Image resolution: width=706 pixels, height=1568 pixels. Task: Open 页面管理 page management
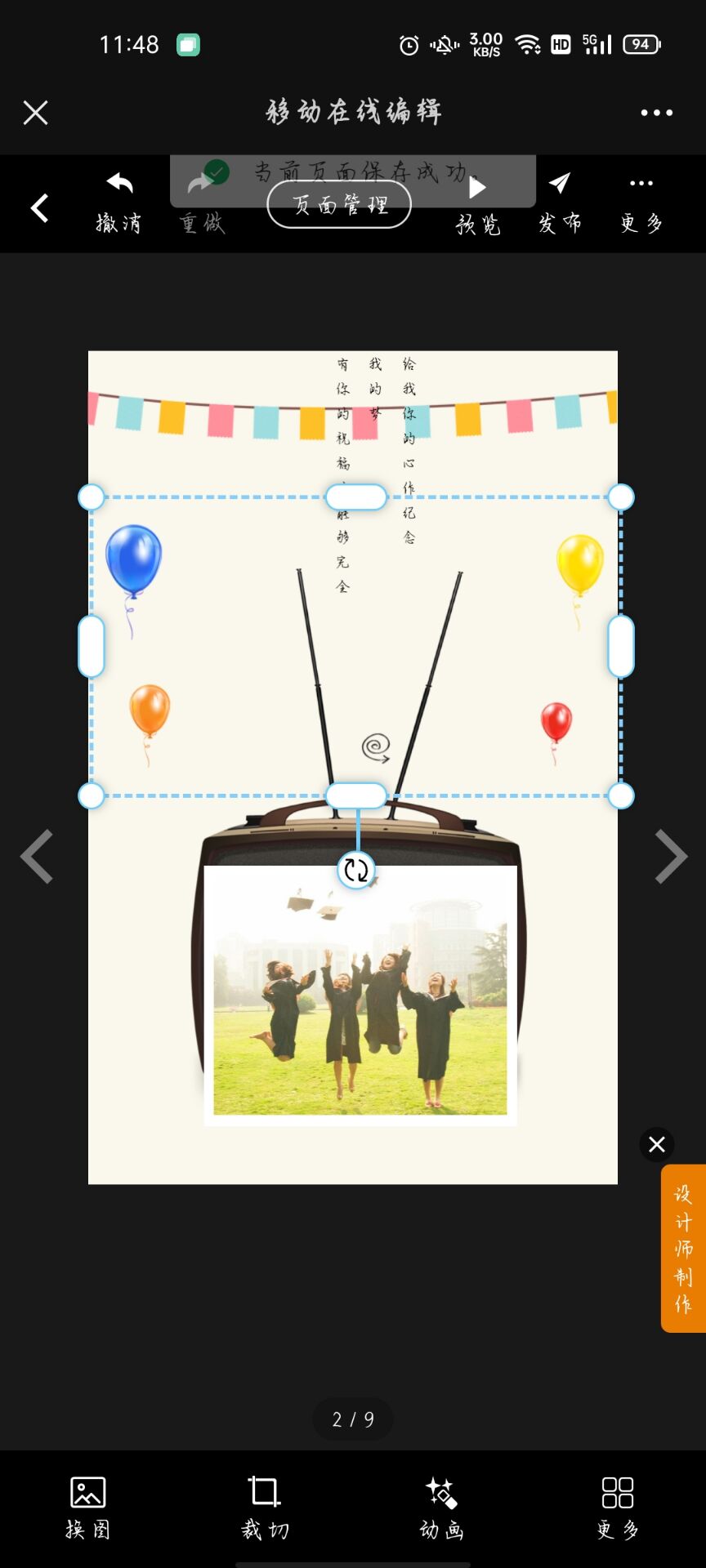[339, 205]
